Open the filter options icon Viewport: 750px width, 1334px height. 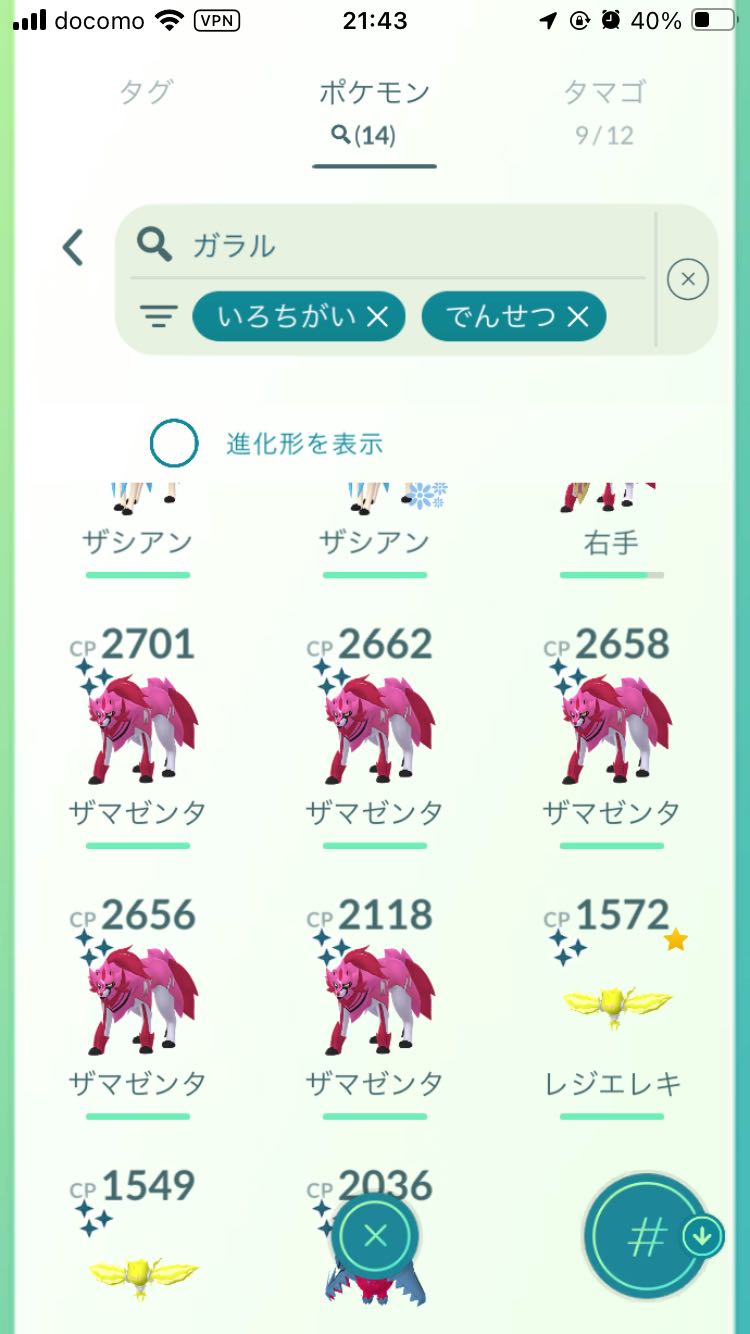158,317
